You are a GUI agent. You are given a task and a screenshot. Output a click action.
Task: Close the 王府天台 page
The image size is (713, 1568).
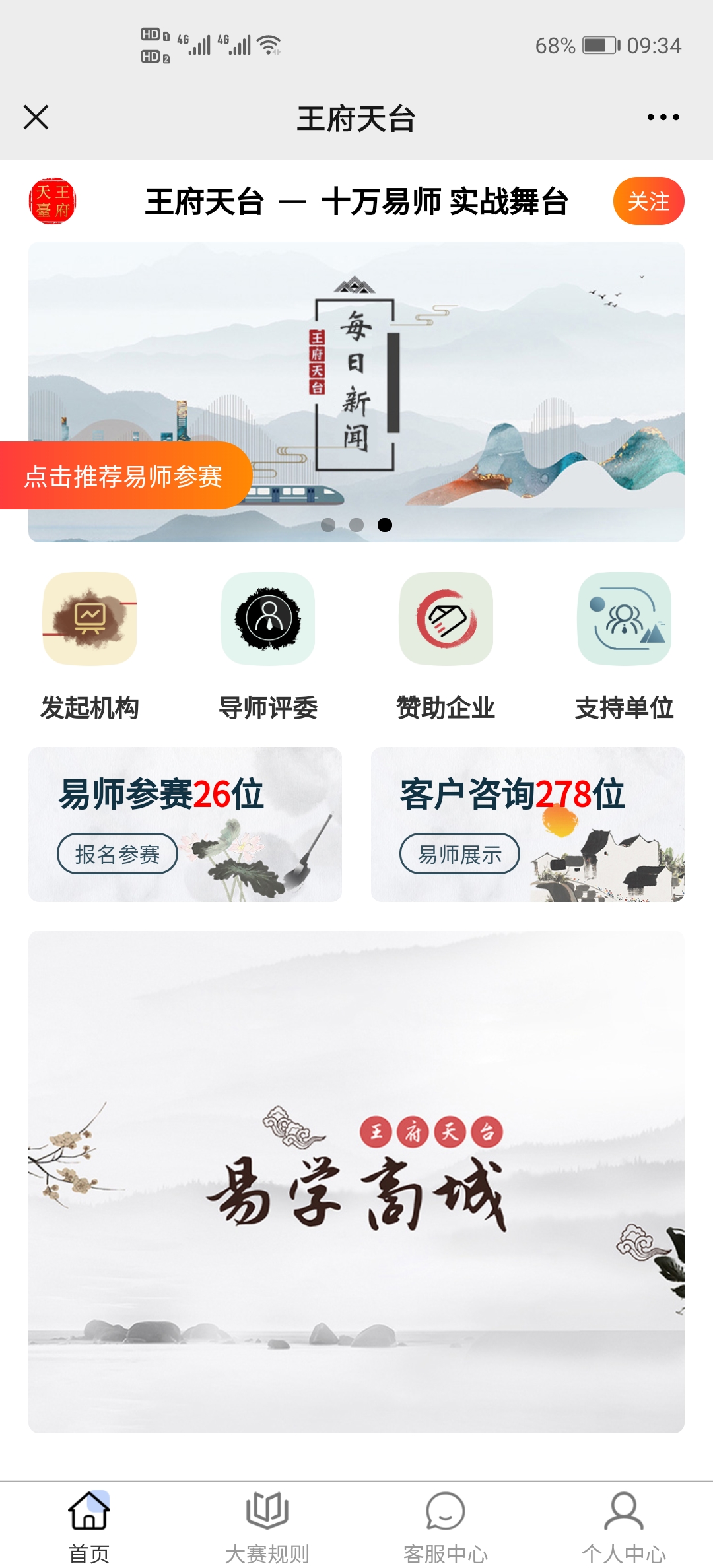(36, 117)
